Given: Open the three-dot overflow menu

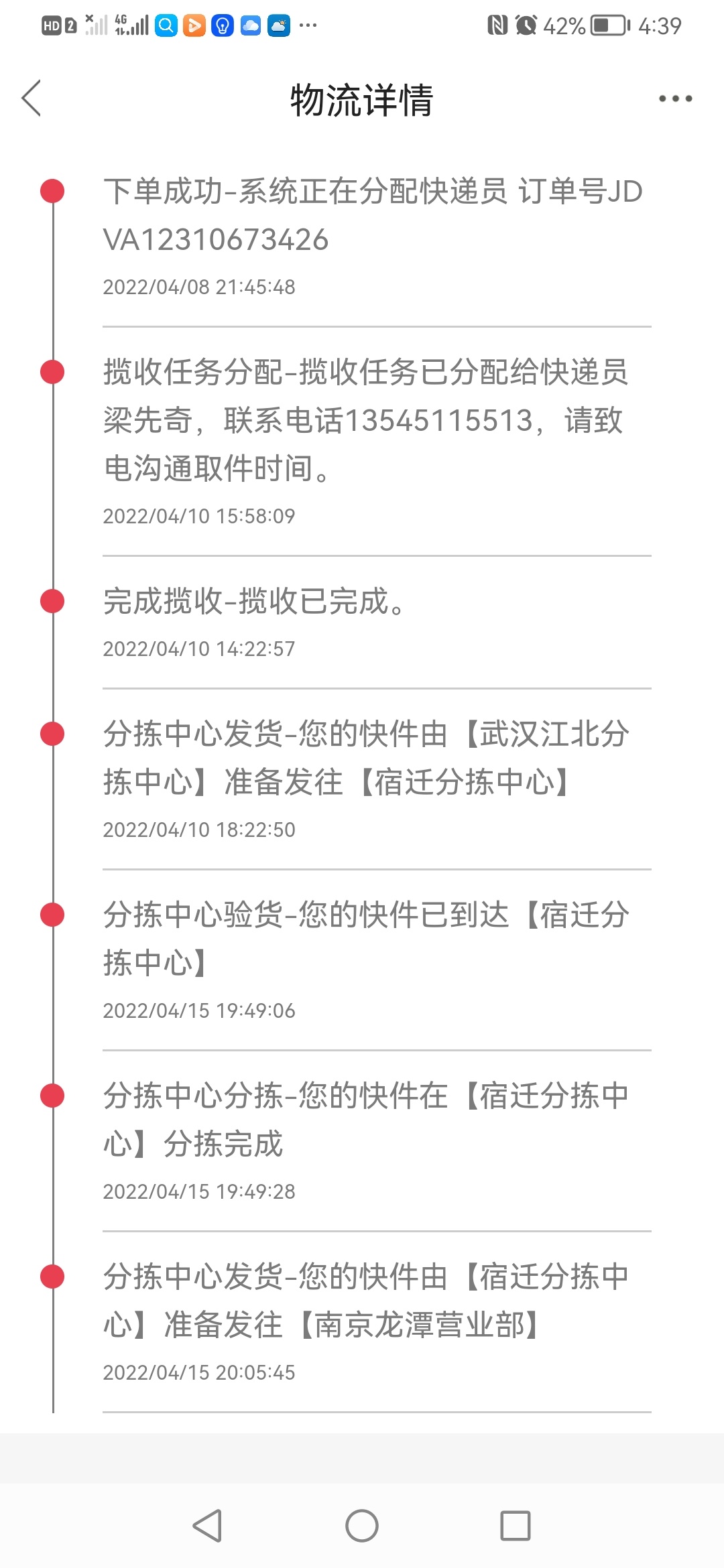Looking at the screenshot, I should 675,99.
